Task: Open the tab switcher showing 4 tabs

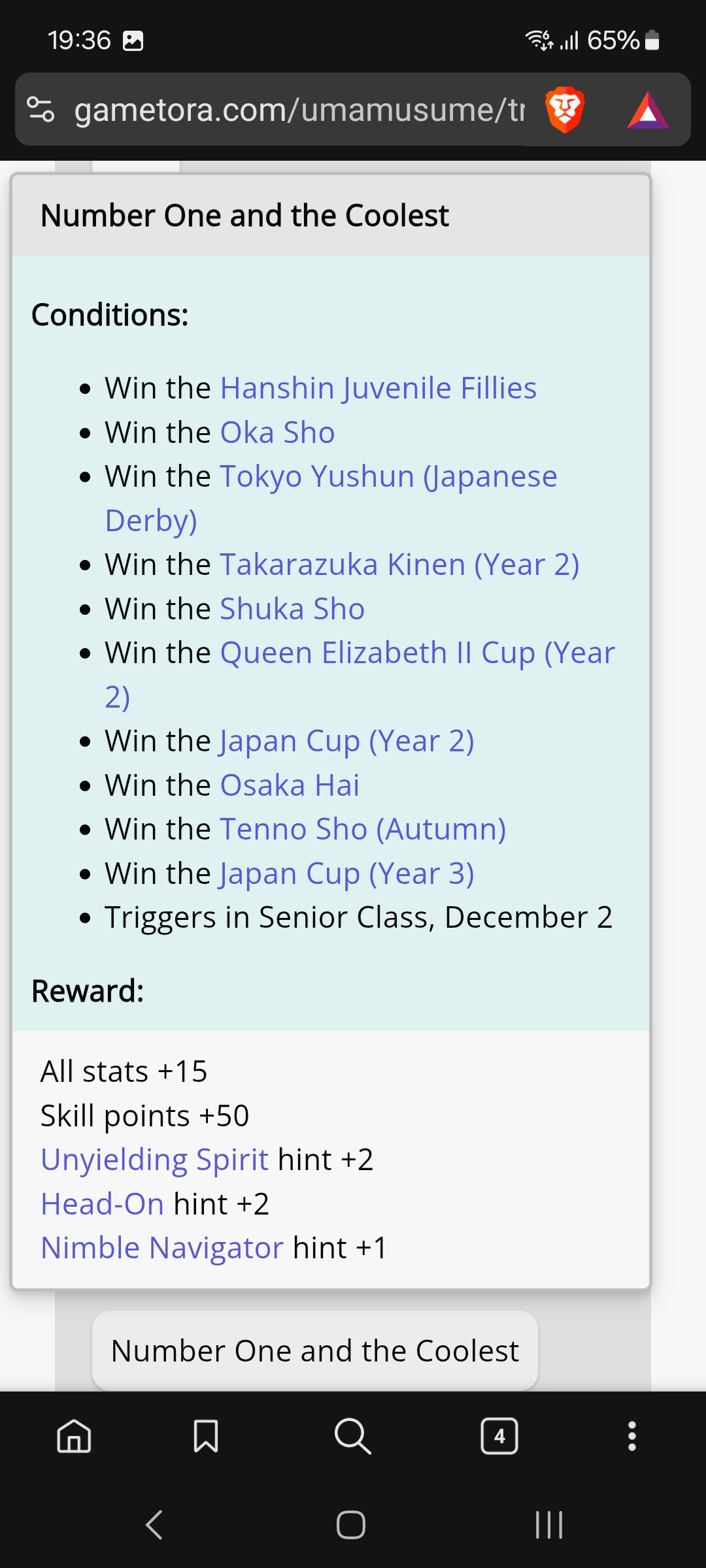Action: [x=499, y=1436]
